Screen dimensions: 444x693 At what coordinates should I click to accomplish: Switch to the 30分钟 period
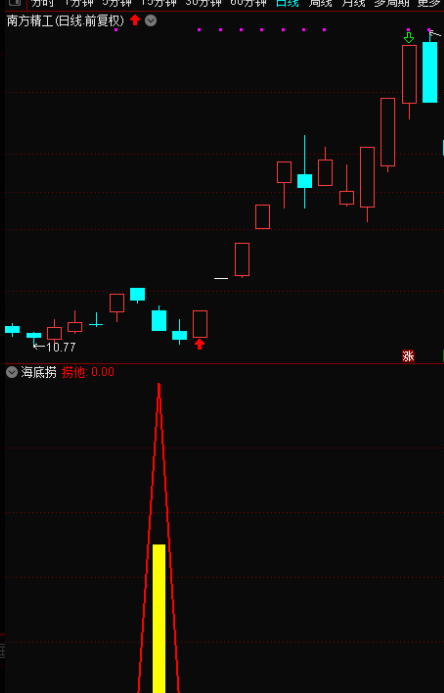coord(203,4)
